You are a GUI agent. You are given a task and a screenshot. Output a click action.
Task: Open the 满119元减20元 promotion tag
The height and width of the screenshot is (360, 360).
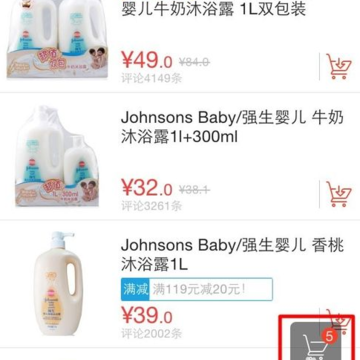pyautogui.click(x=197, y=289)
